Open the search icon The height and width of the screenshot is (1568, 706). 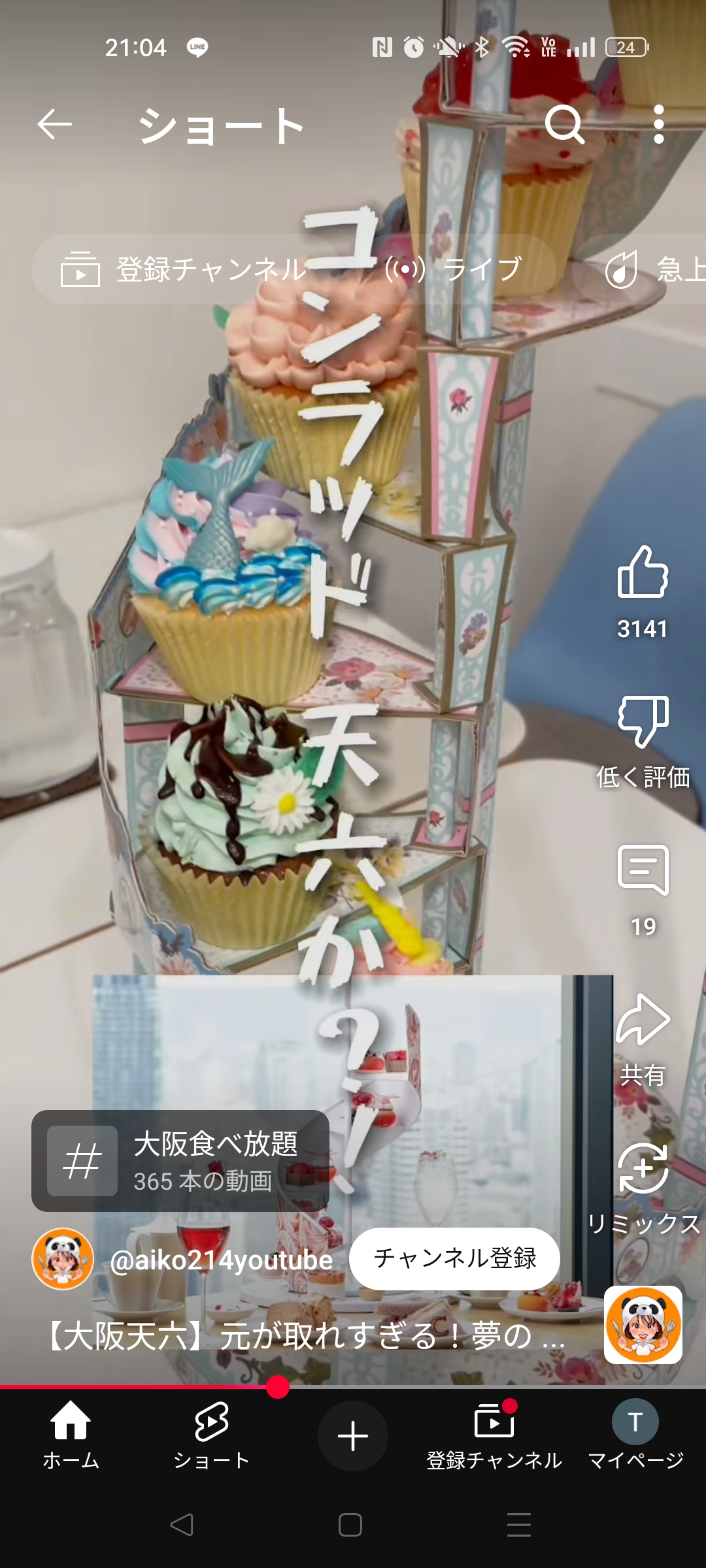click(564, 124)
